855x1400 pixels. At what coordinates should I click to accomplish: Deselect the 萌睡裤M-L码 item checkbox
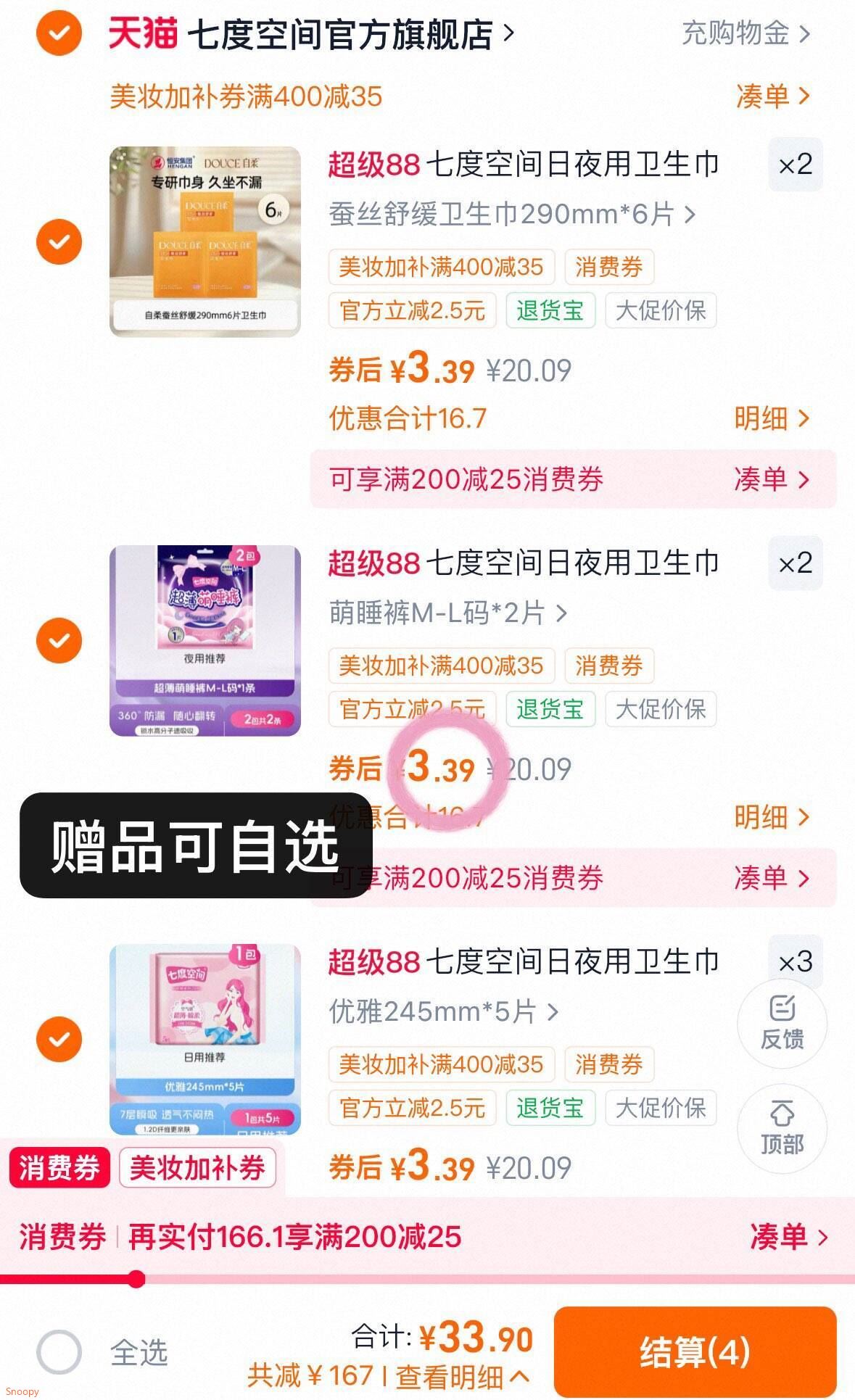click(59, 640)
